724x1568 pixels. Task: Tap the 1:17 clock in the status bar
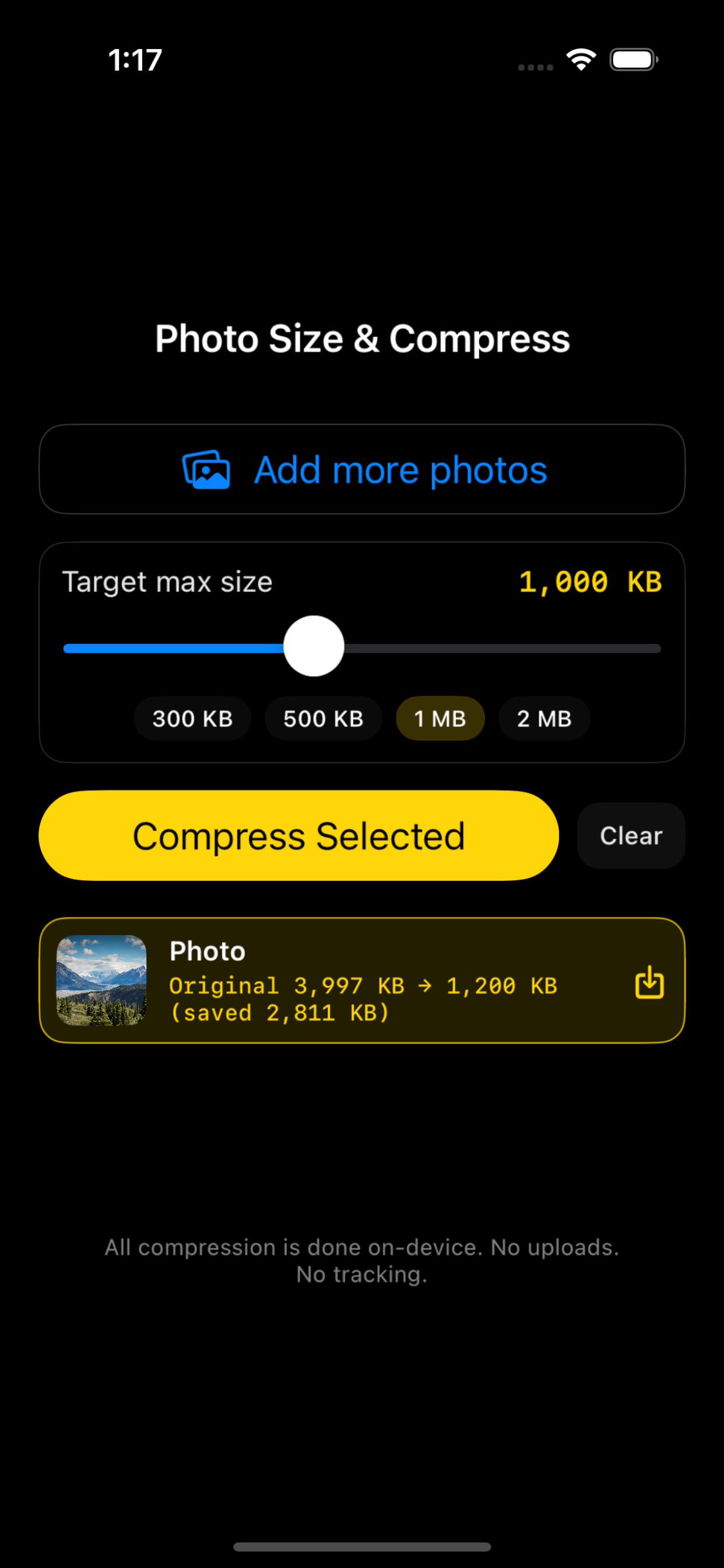point(135,58)
